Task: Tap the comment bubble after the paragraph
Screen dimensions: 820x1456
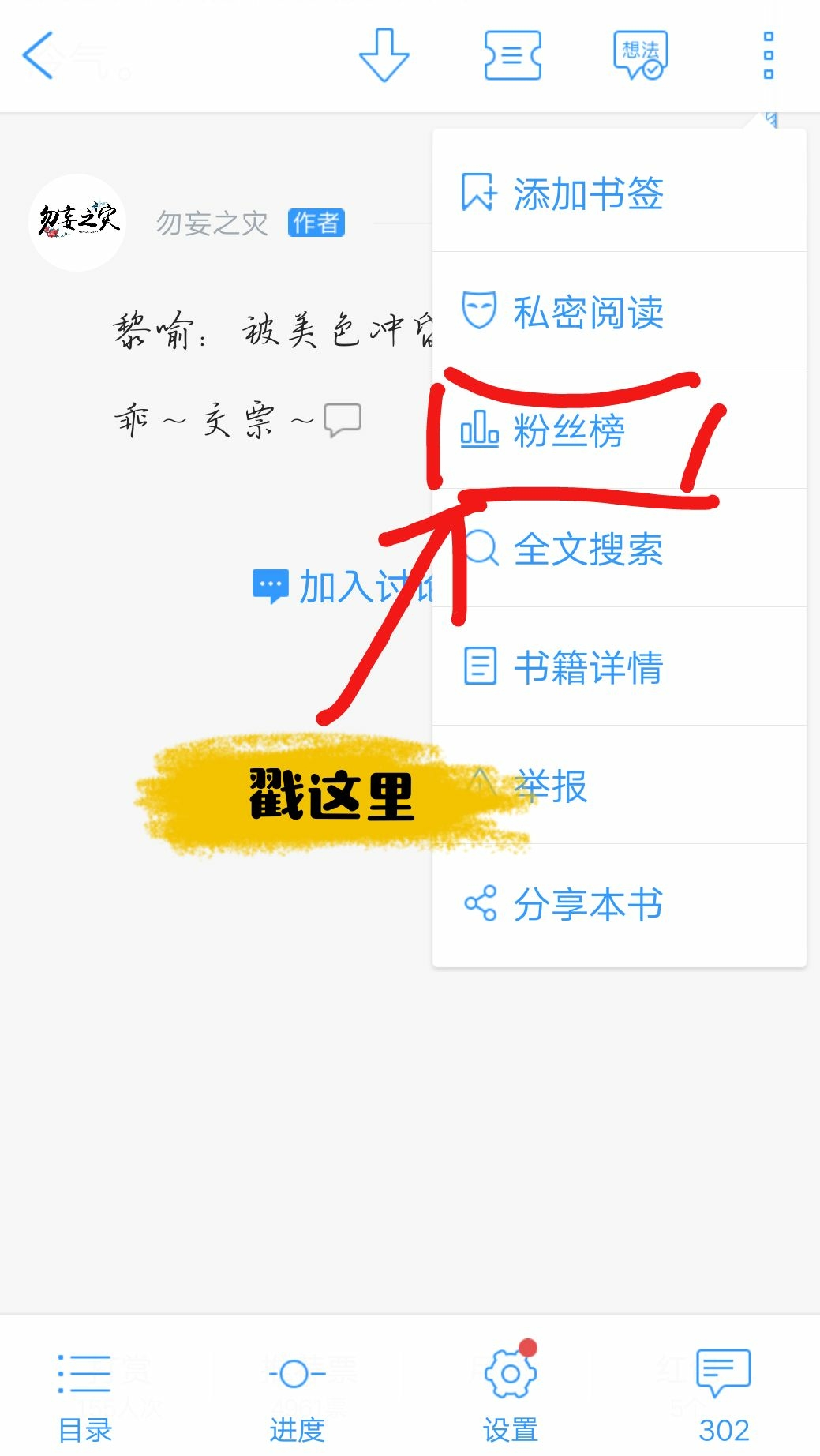Action: 343,419
